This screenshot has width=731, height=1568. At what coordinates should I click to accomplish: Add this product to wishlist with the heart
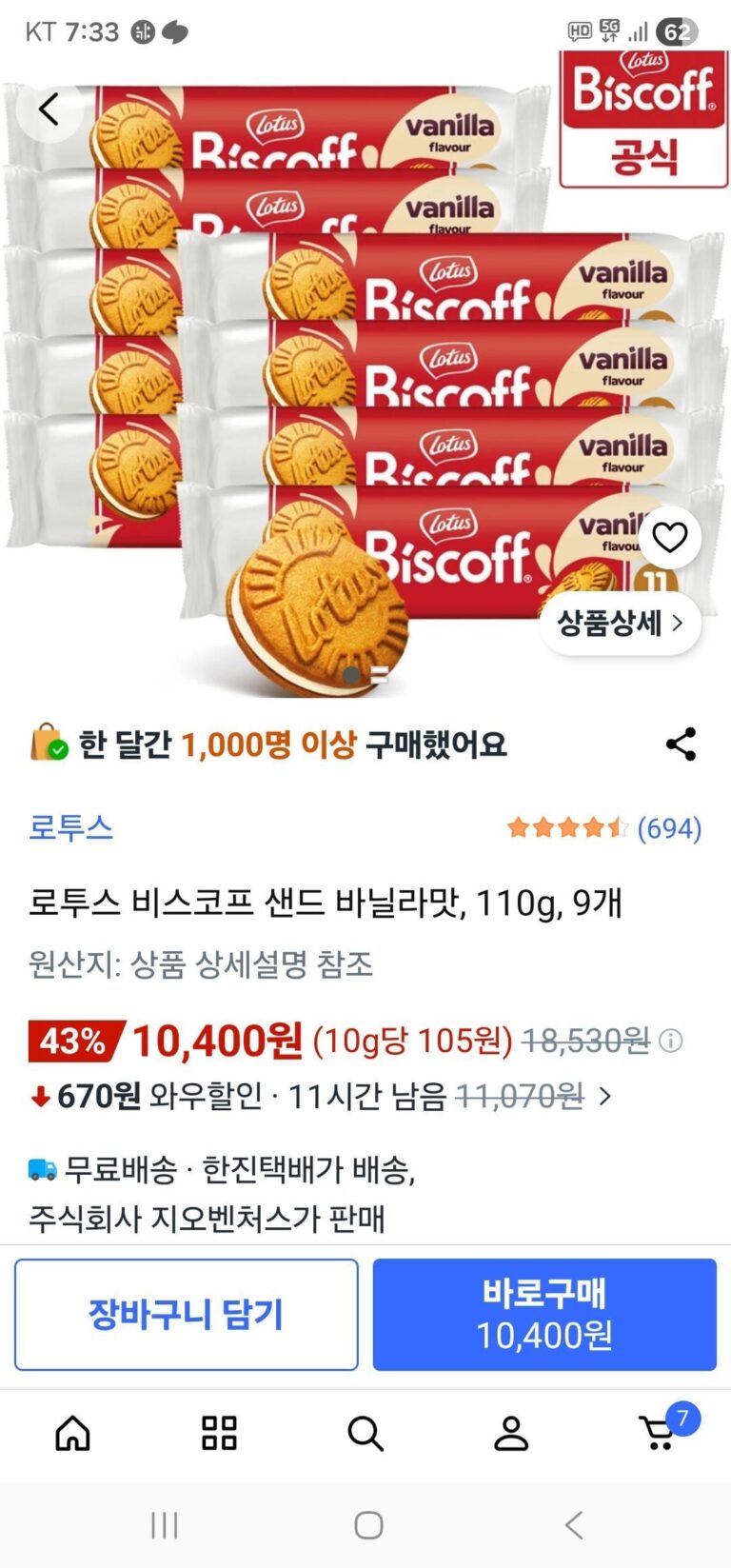click(x=669, y=538)
